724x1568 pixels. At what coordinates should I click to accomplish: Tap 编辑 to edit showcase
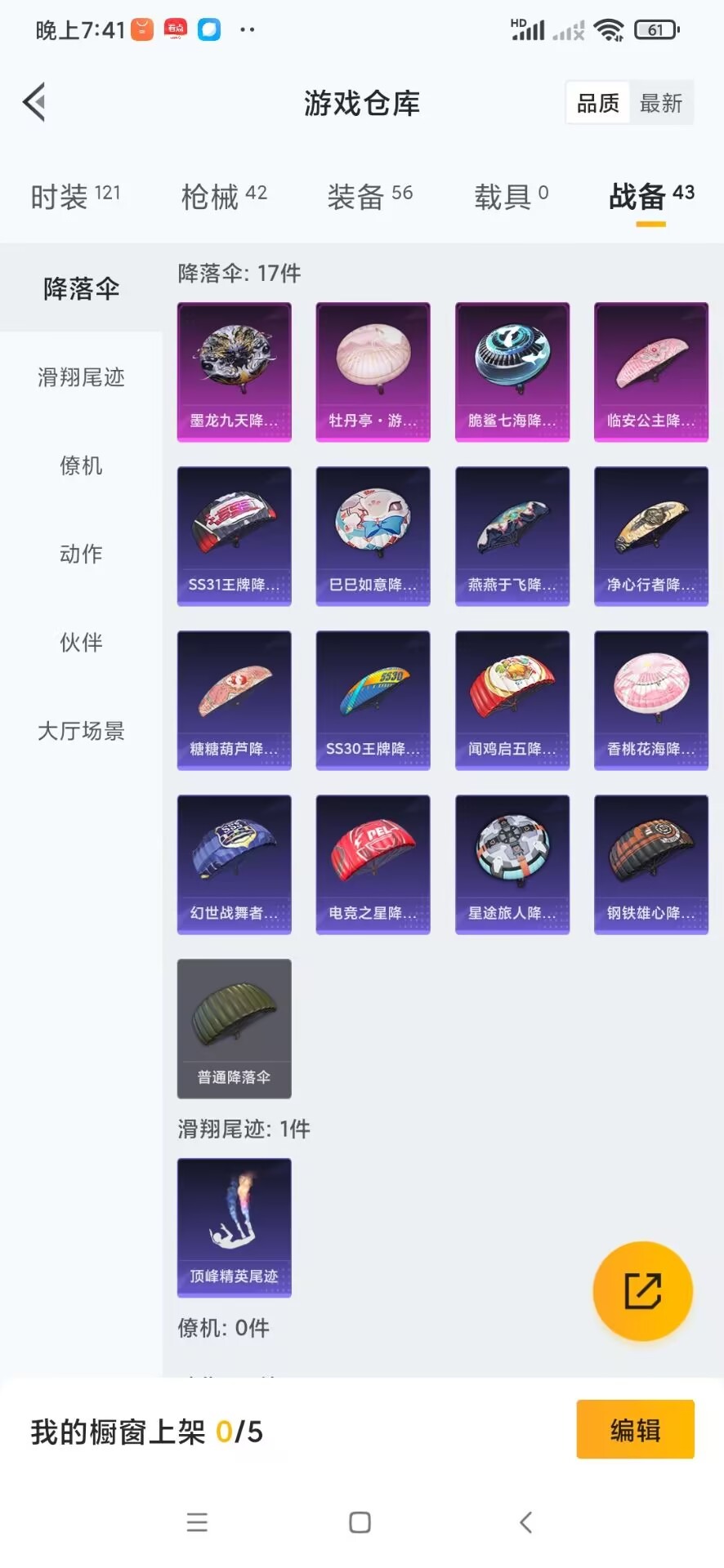635,1430
